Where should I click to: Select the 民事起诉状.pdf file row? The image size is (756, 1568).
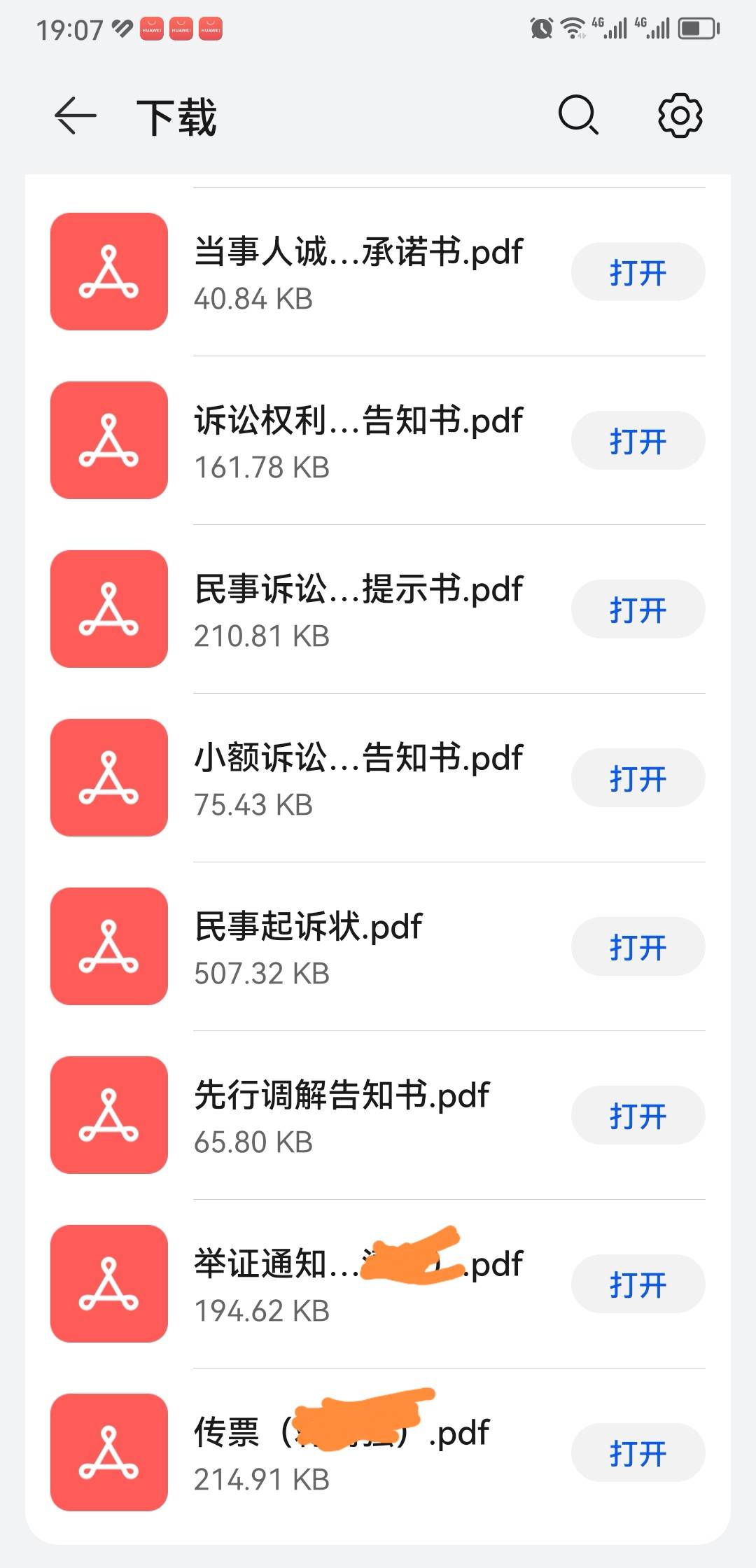click(378, 946)
